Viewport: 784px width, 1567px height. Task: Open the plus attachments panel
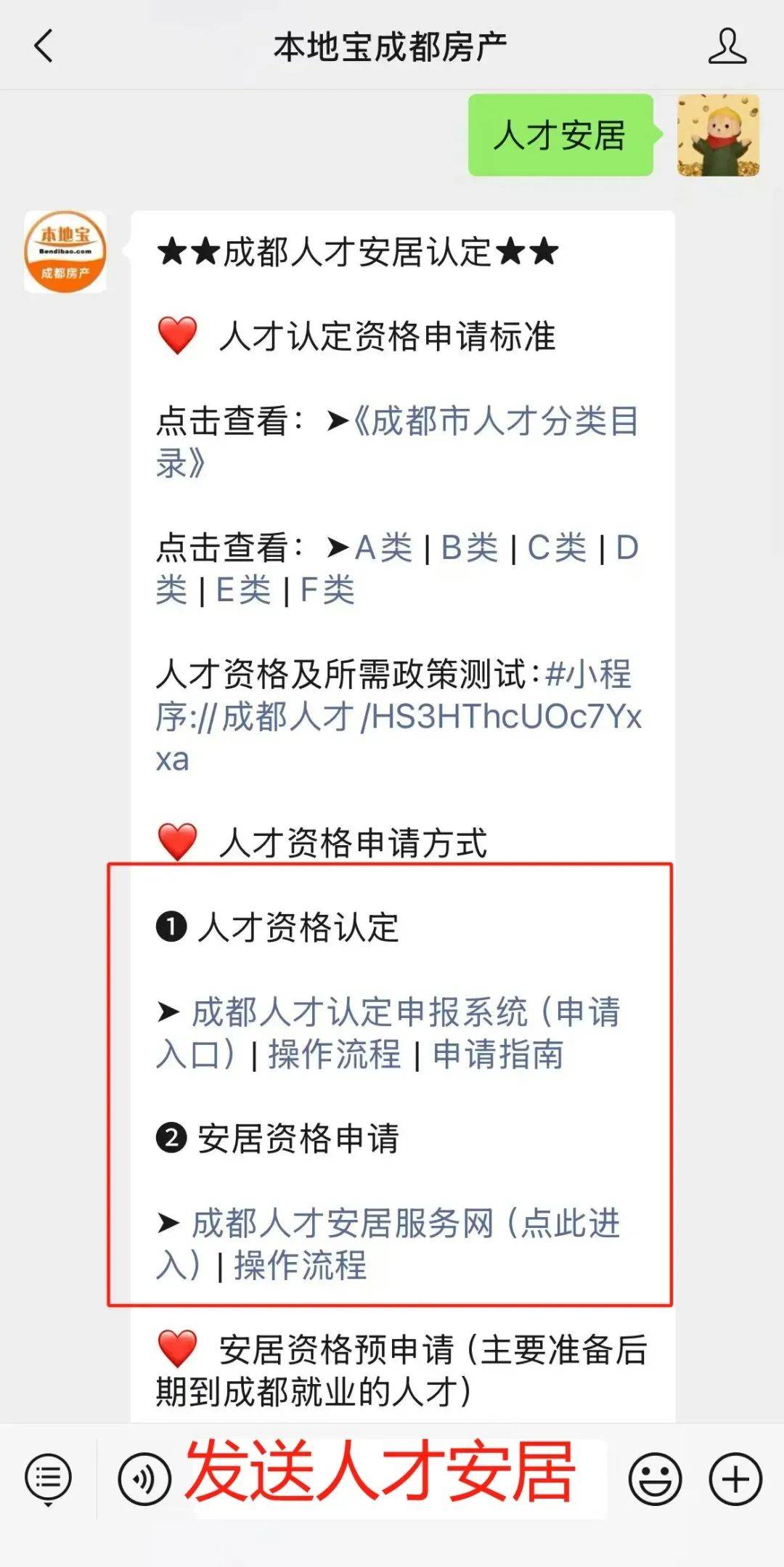coord(735,1478)
